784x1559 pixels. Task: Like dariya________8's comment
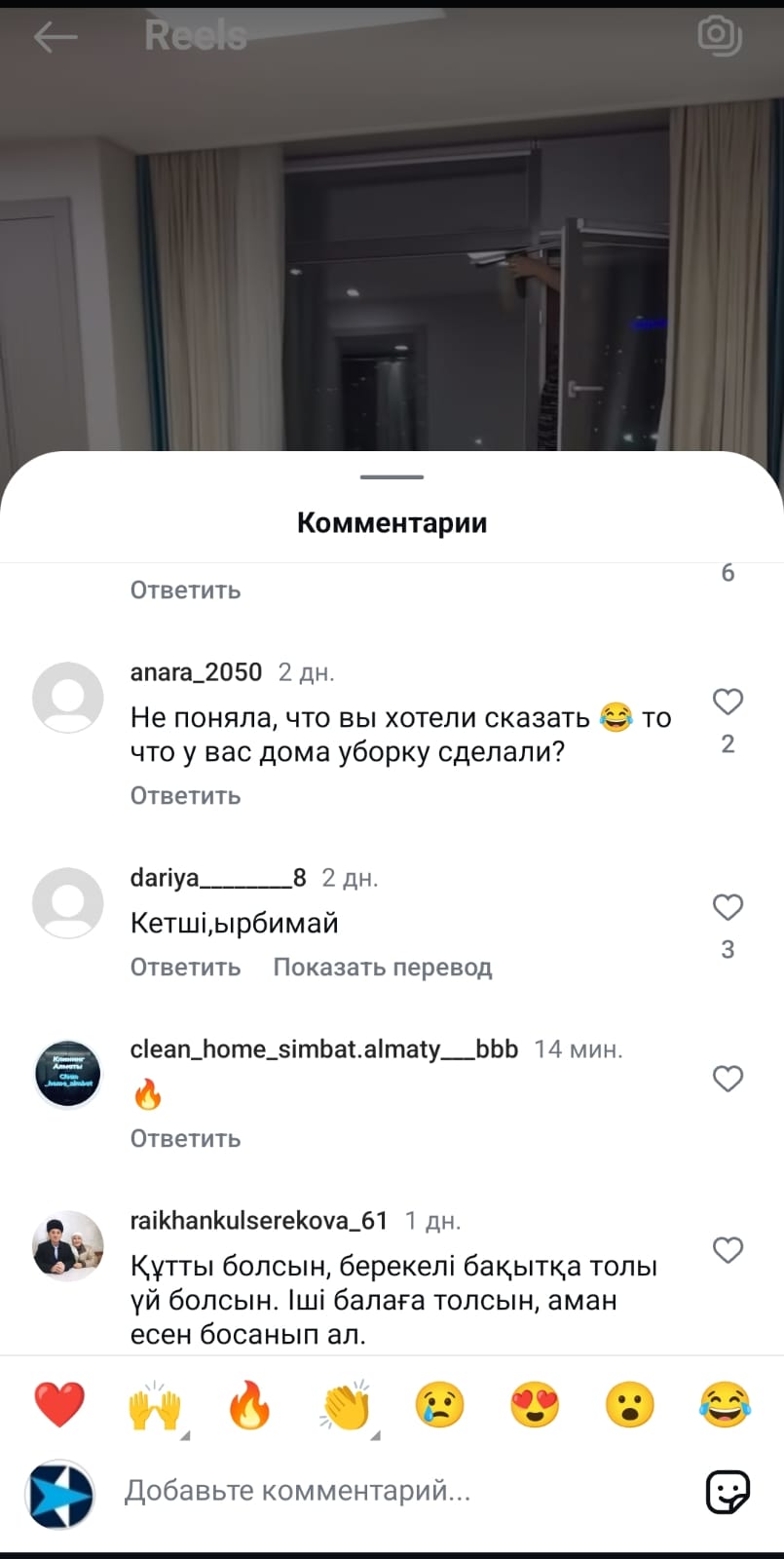[x=728, y=907]
